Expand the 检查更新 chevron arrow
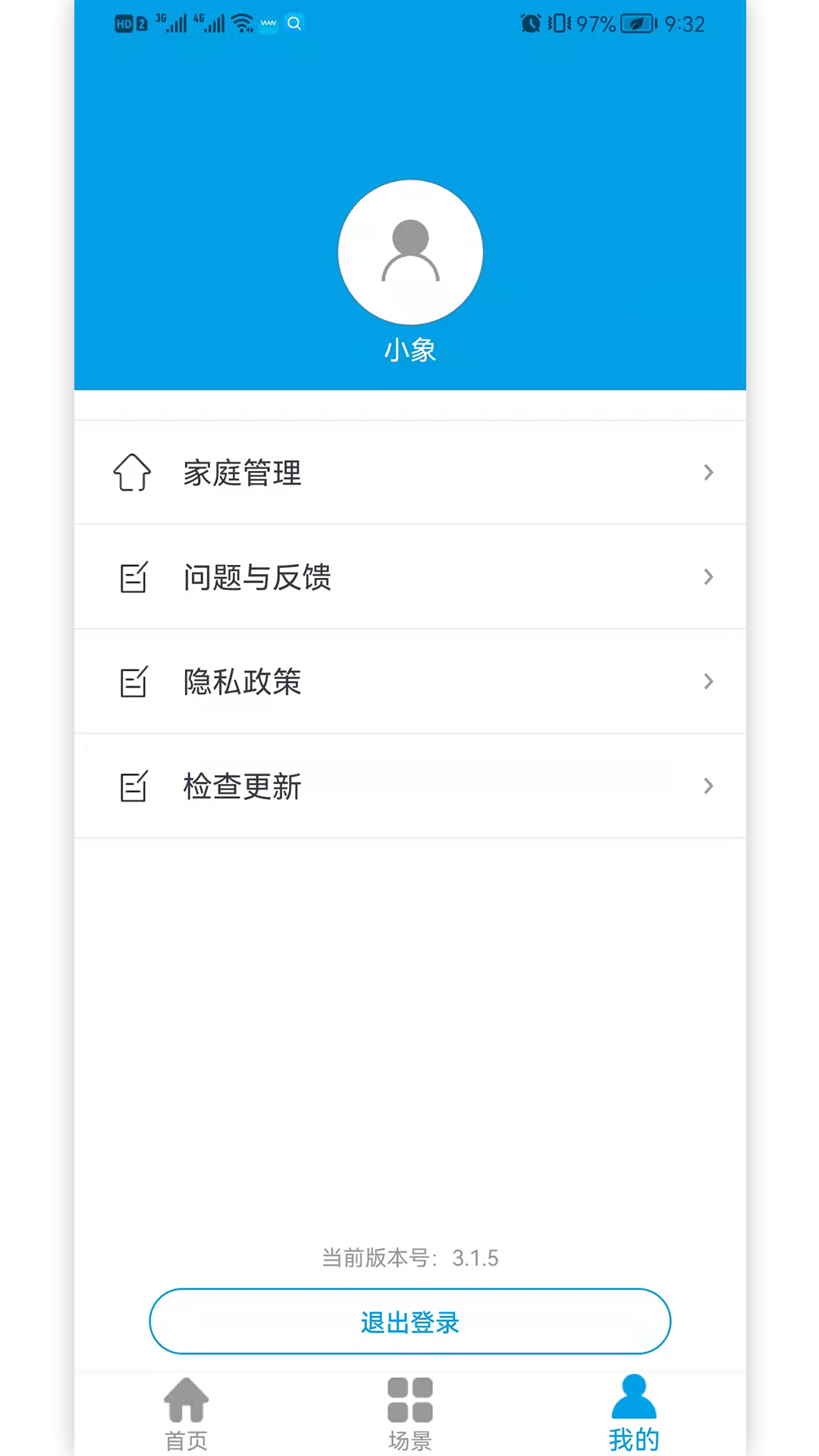The width and height of the screenshot is (819, 1456). click(708, 786)
